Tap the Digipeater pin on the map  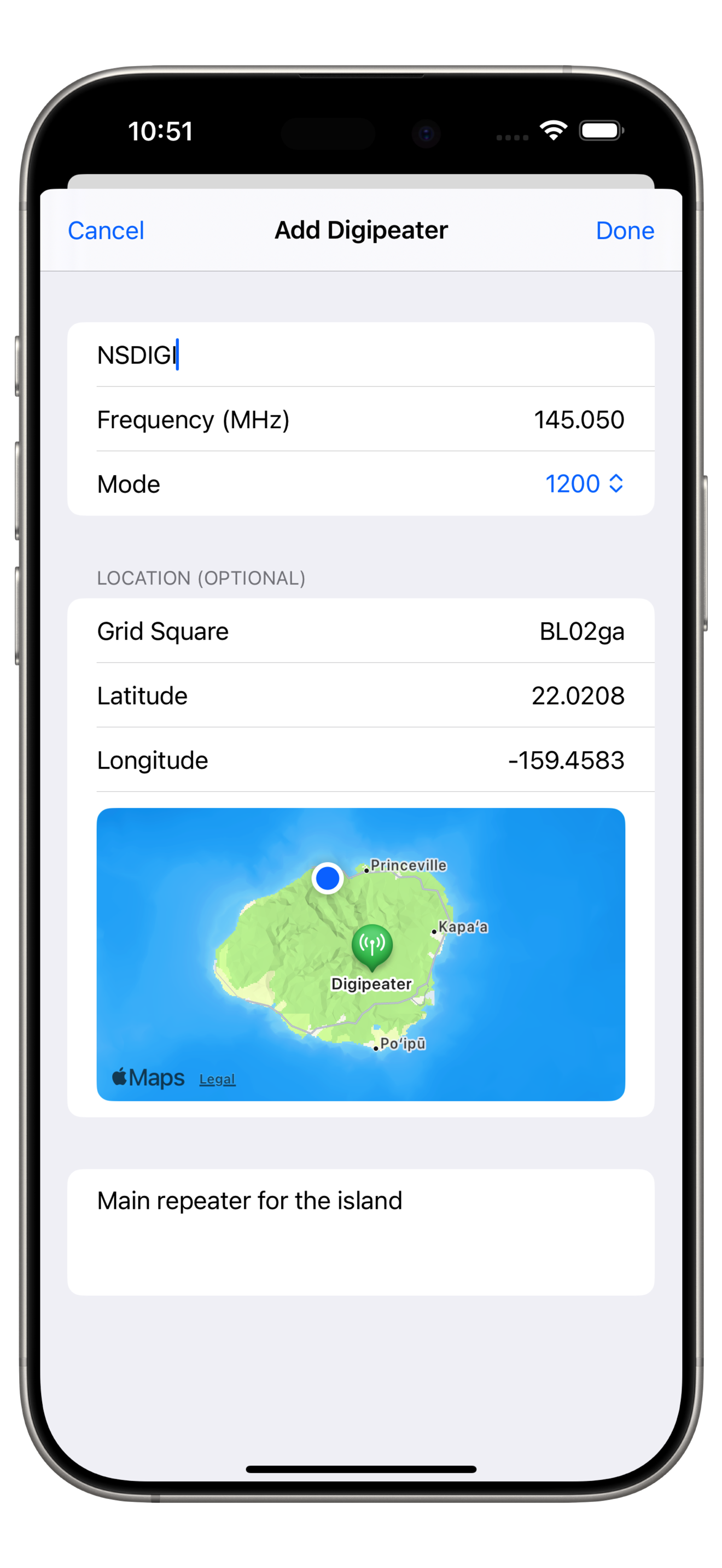click(x=372, y=945)
